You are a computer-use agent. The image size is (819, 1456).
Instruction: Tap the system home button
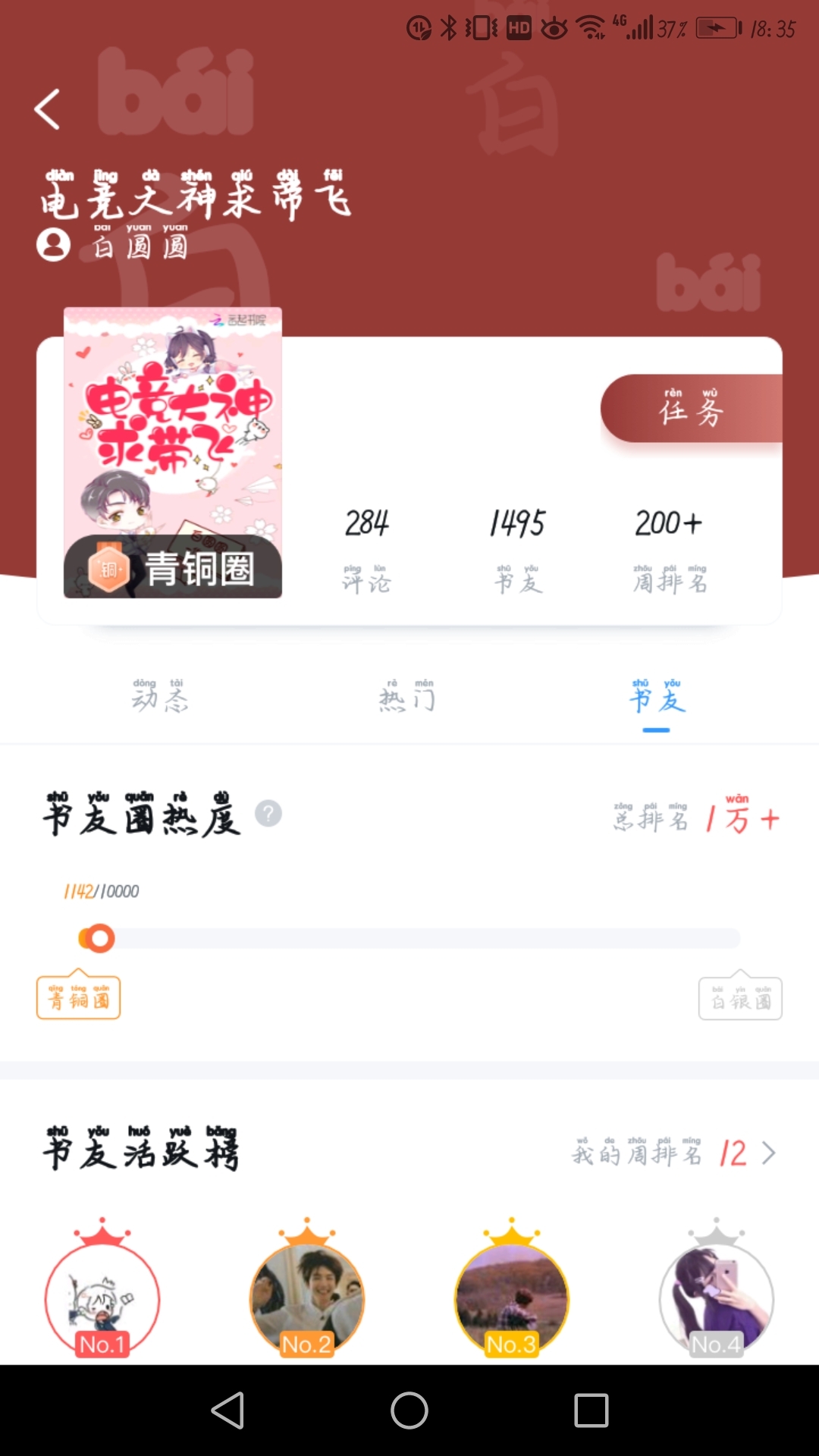pyautogui.click(x=409, y=1410)
